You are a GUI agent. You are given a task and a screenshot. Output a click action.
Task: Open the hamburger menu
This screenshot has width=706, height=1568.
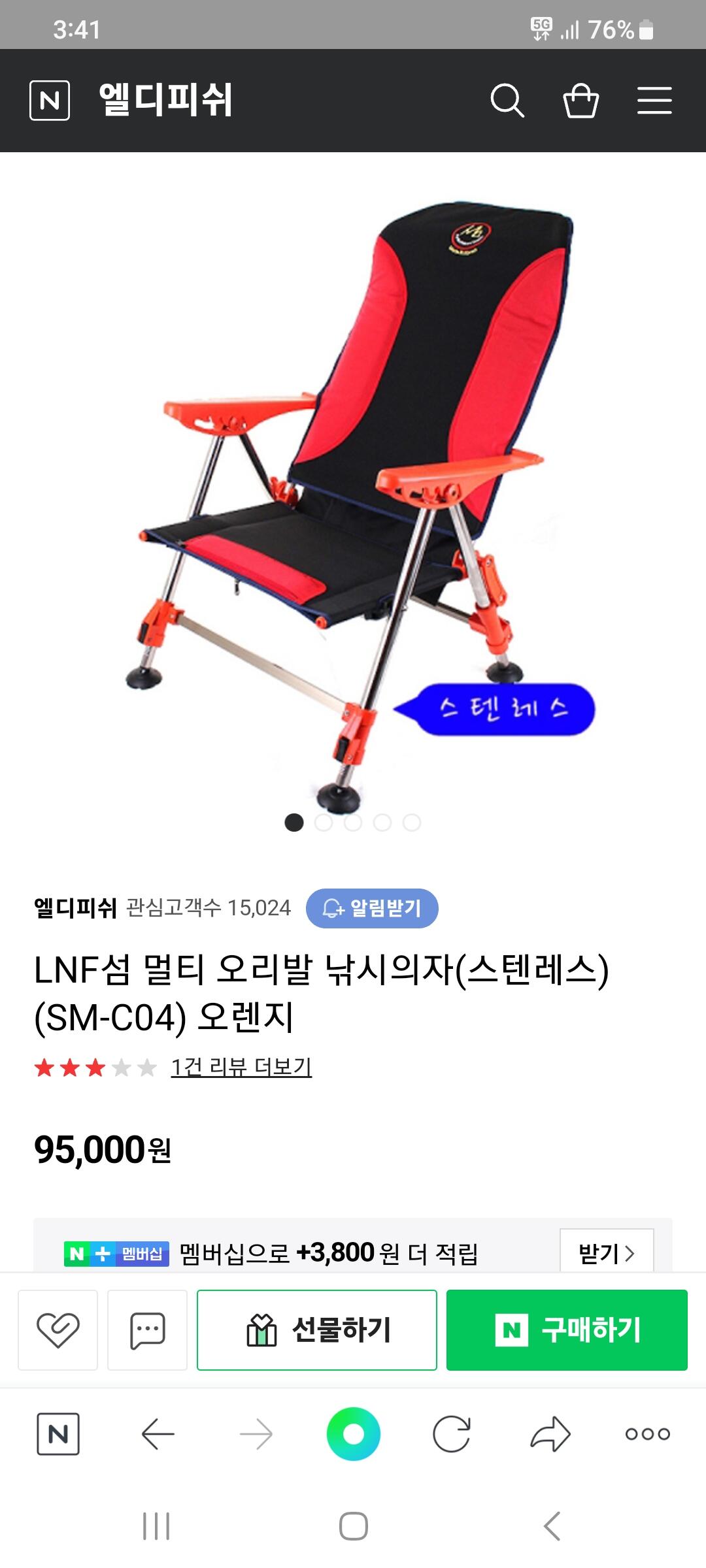654,101
